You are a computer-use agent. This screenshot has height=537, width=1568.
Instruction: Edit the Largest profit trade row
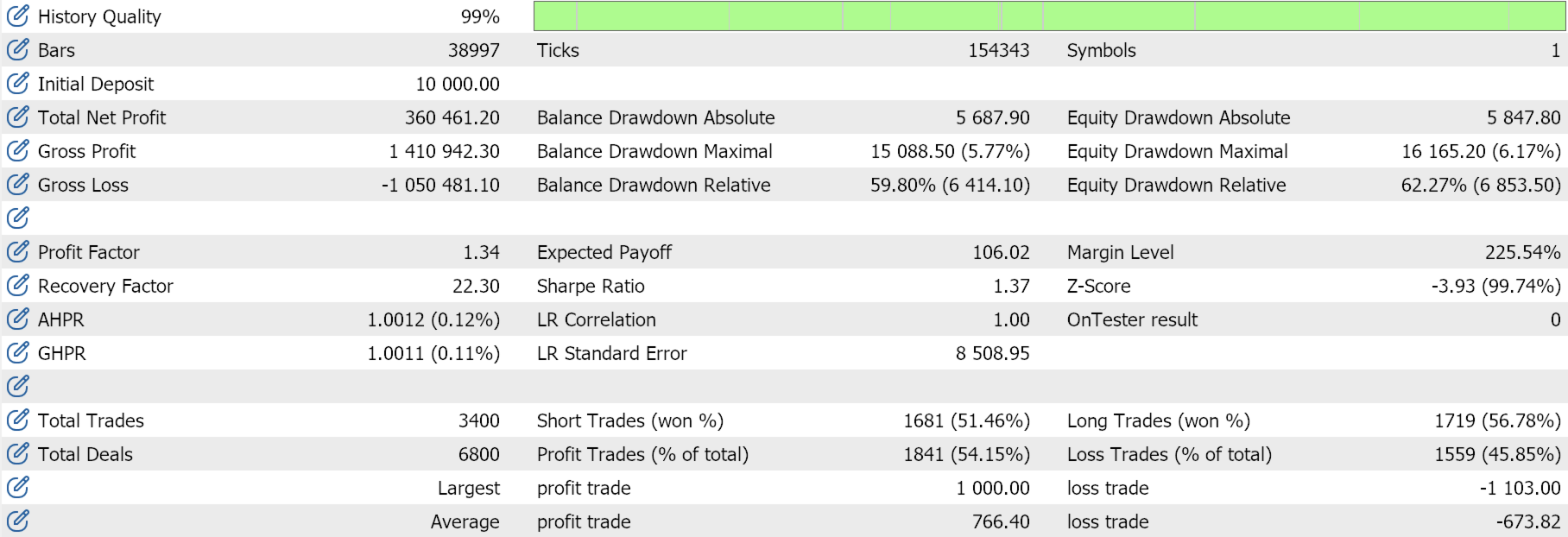18,487
